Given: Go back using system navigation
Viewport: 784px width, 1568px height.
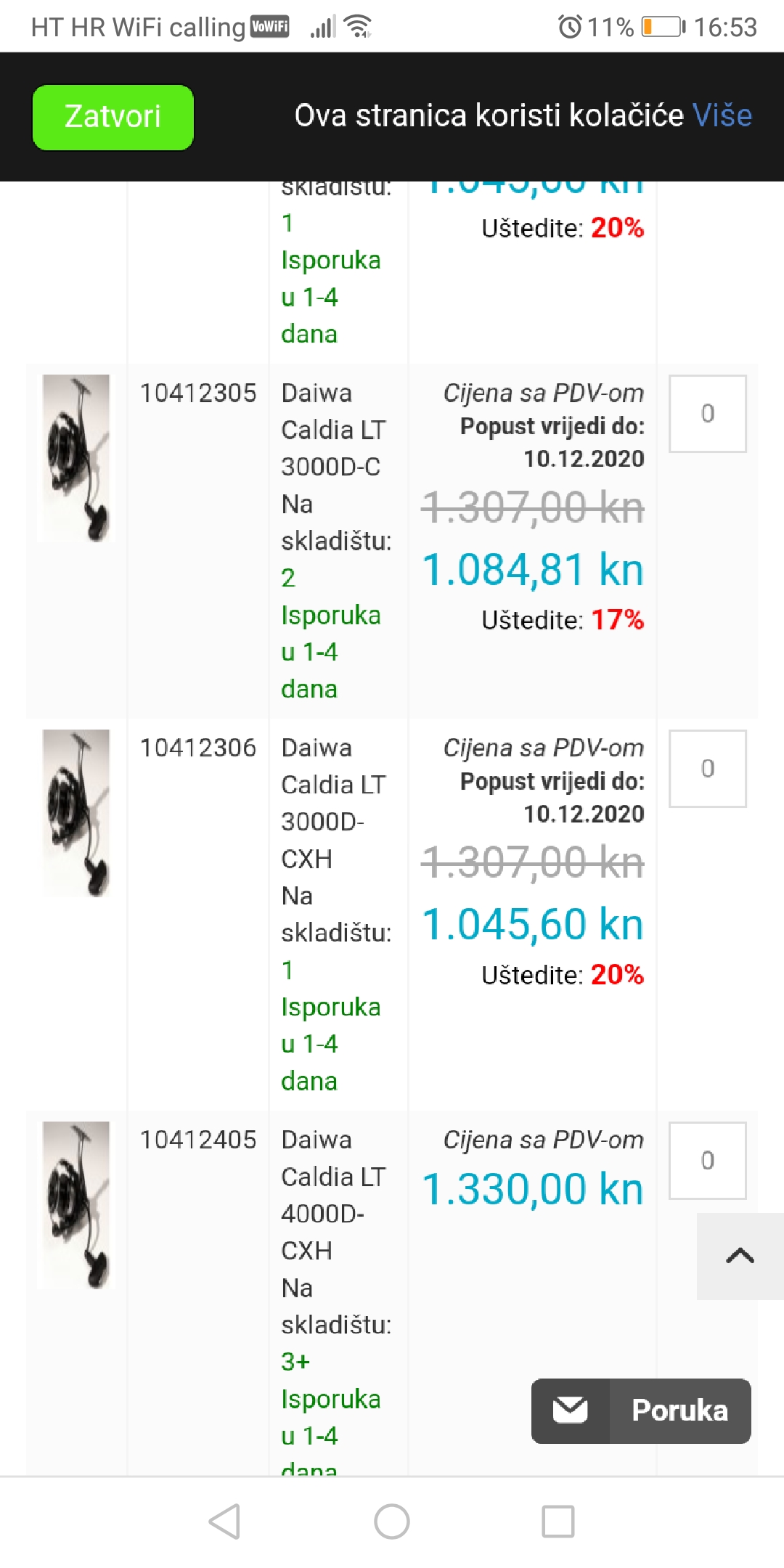Looking at the screenshot, I should [225, 1522].
